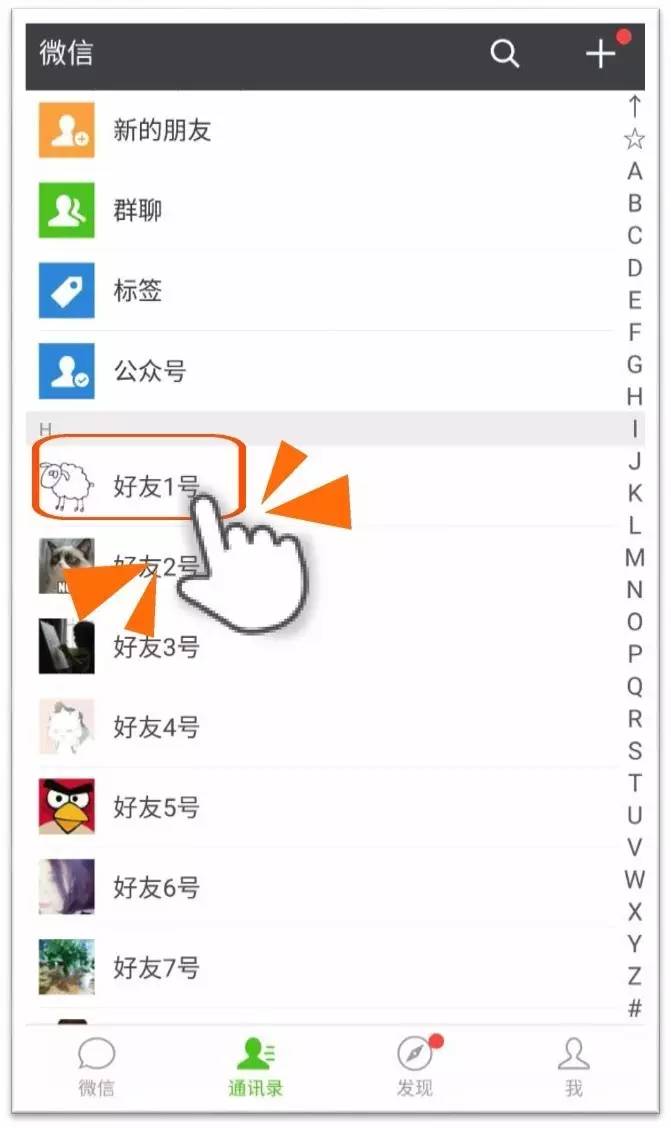Switch to the 微信 chats tab
The height and width of the screenshot is (1128, 671).
click(96, 1066)
